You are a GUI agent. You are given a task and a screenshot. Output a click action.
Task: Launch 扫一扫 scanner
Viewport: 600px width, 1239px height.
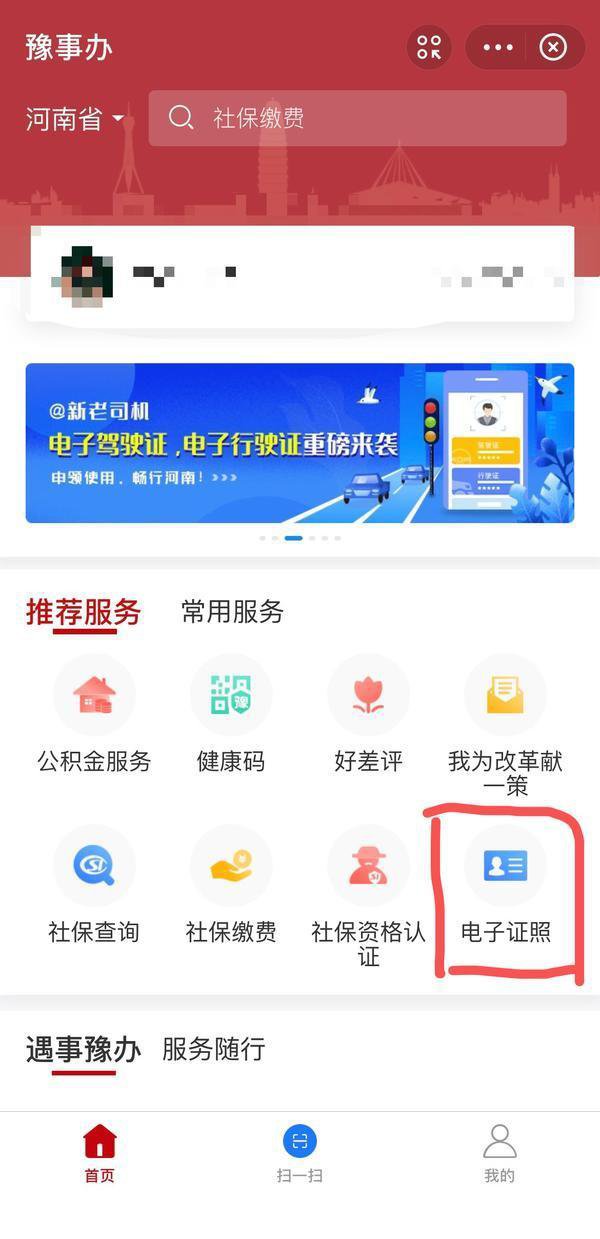[x=299, y=1152]
